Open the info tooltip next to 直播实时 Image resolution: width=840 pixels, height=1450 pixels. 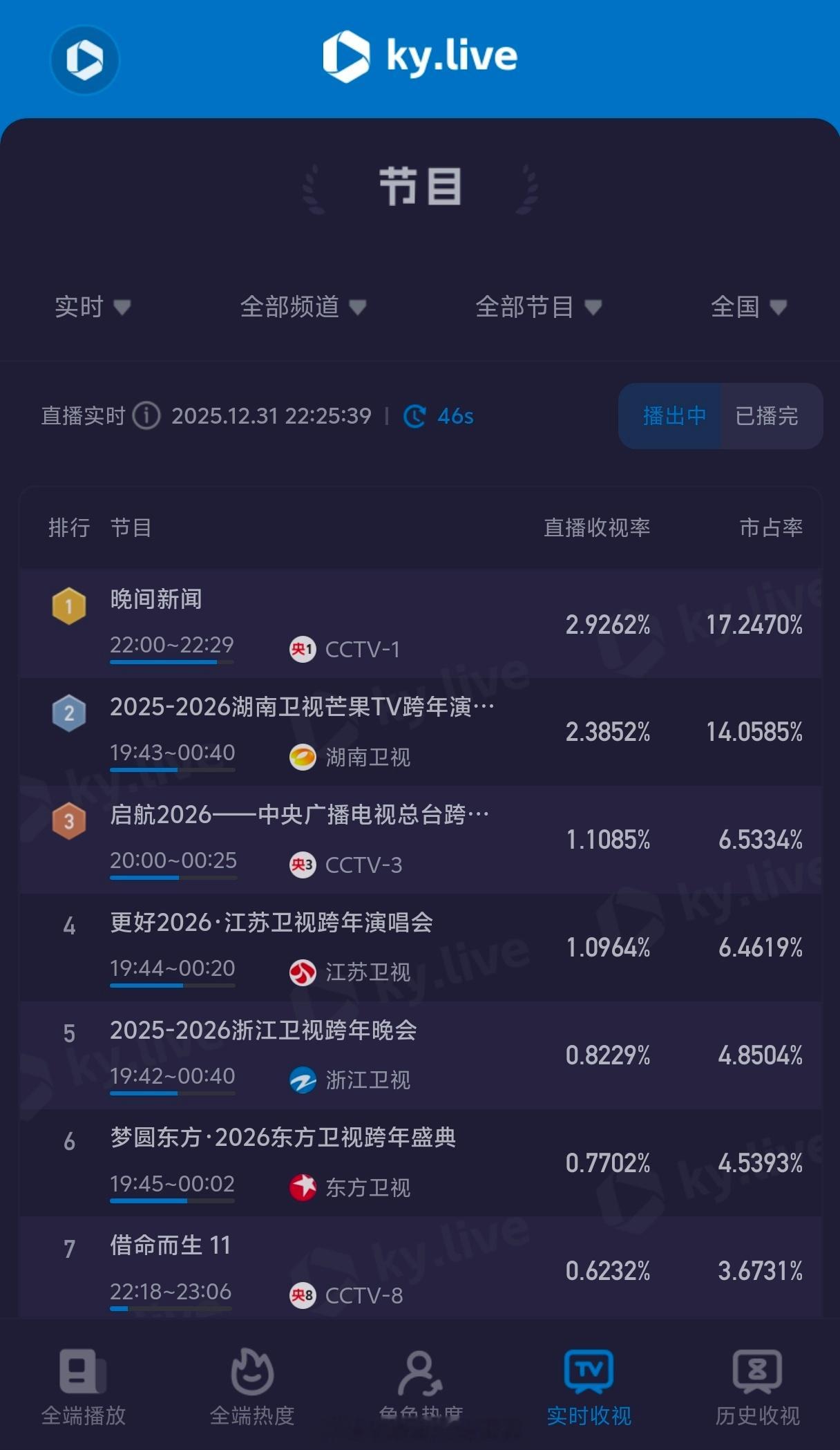click(x=146, y=415)
